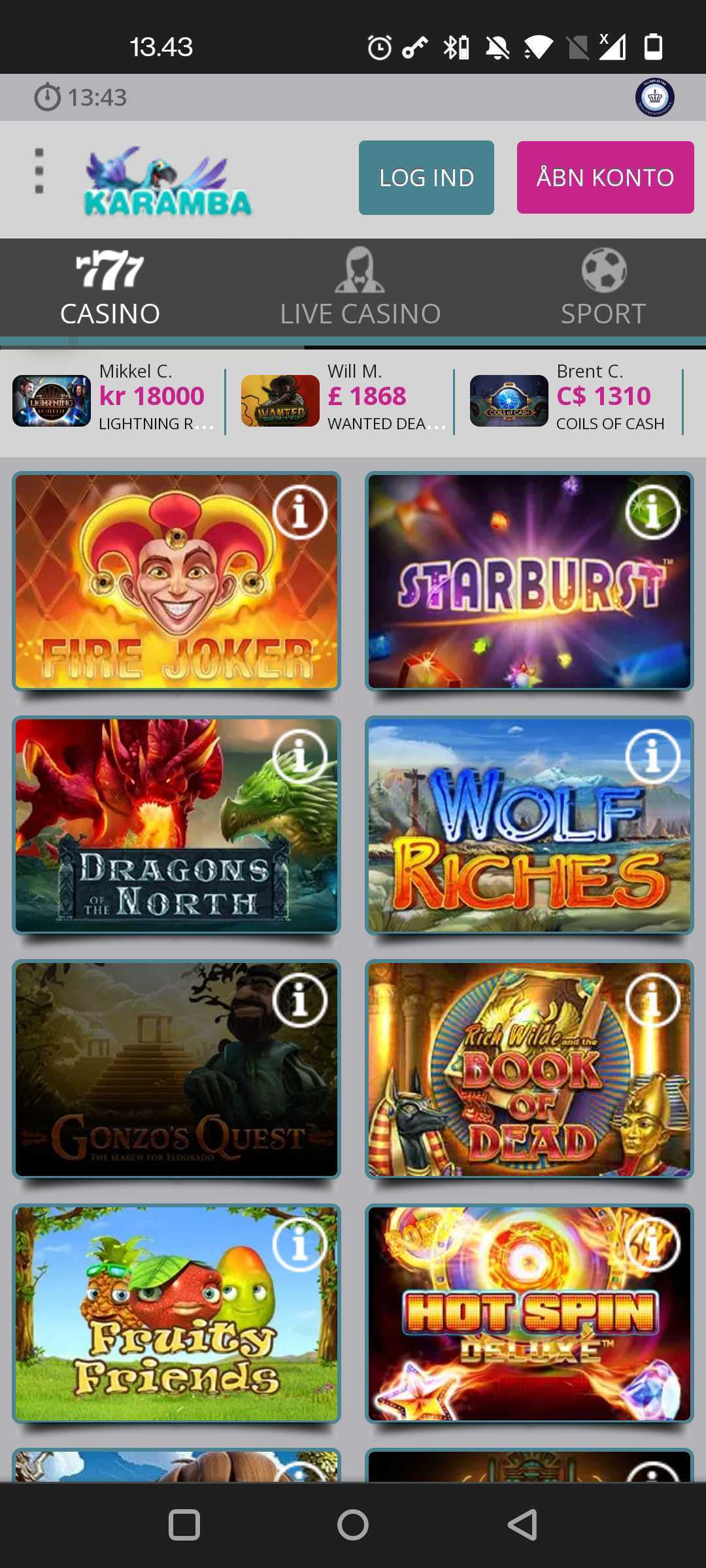Go to the home screen
This screenshot has height=1568, width=706.
(353, 1525)
